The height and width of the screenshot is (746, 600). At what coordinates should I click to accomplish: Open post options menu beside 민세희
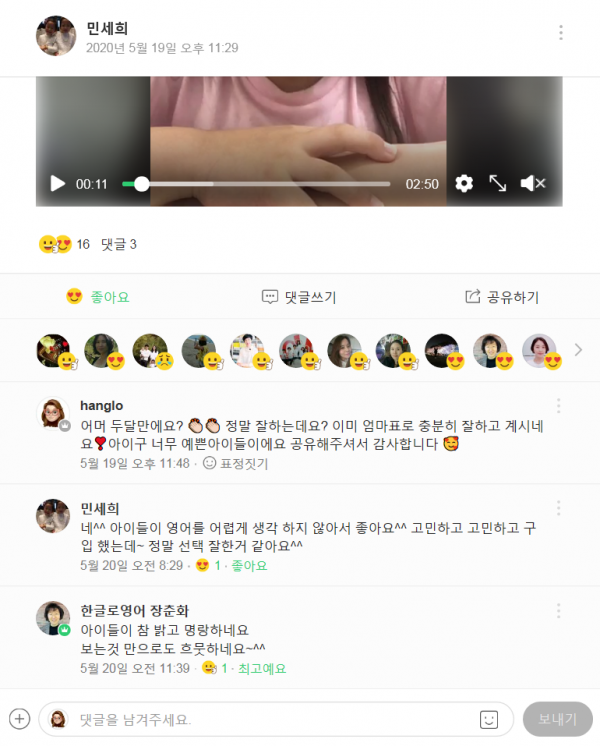tap(560, 33)
